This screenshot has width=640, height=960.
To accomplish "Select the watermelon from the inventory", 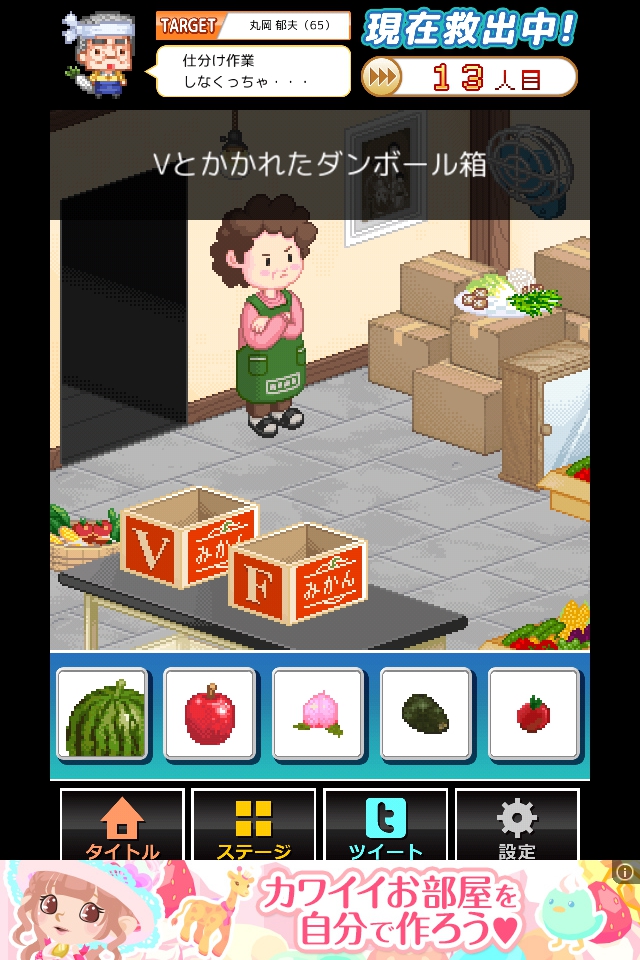I will click(102, 716).
